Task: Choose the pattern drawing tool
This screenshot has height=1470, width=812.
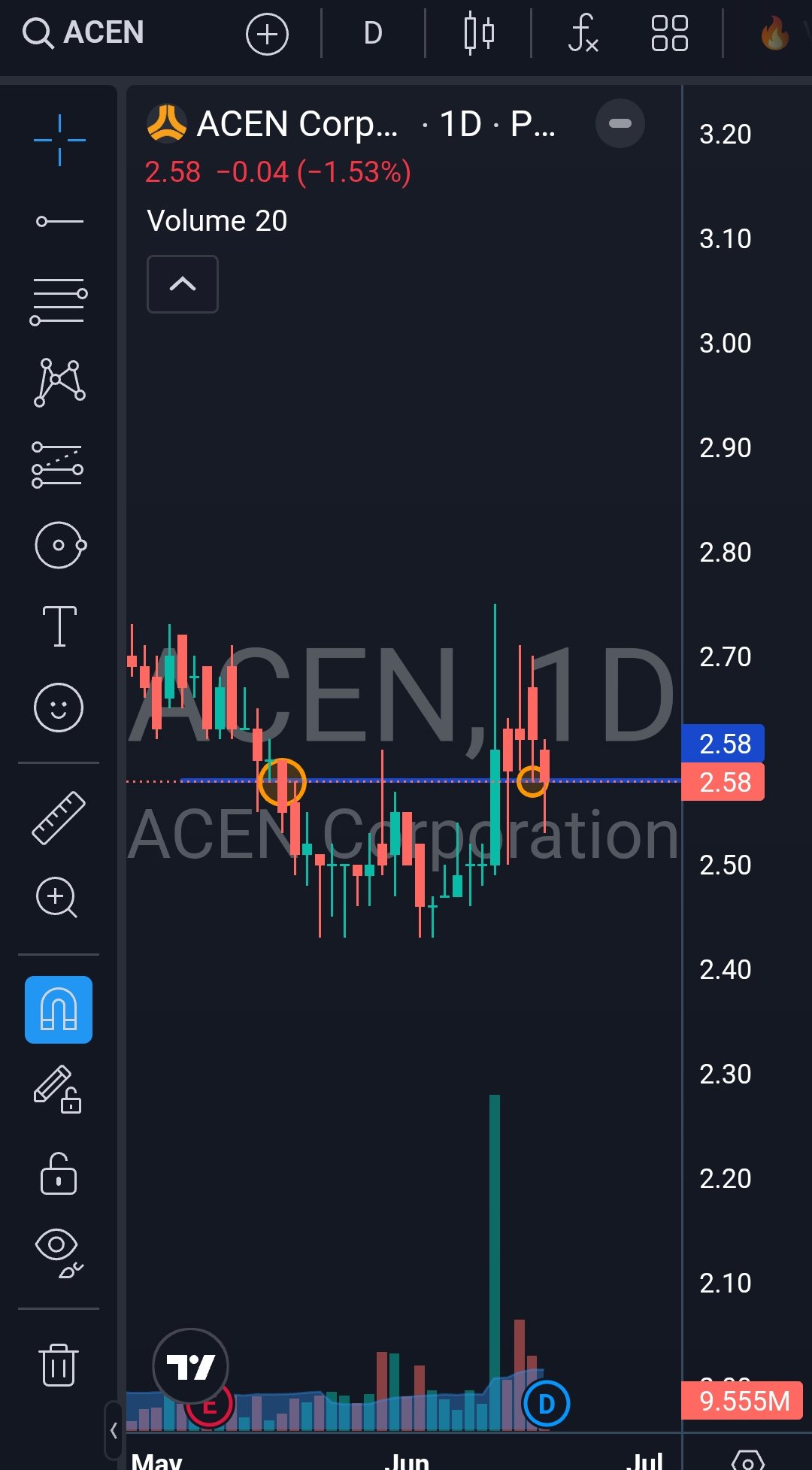Action: [59, 382]
